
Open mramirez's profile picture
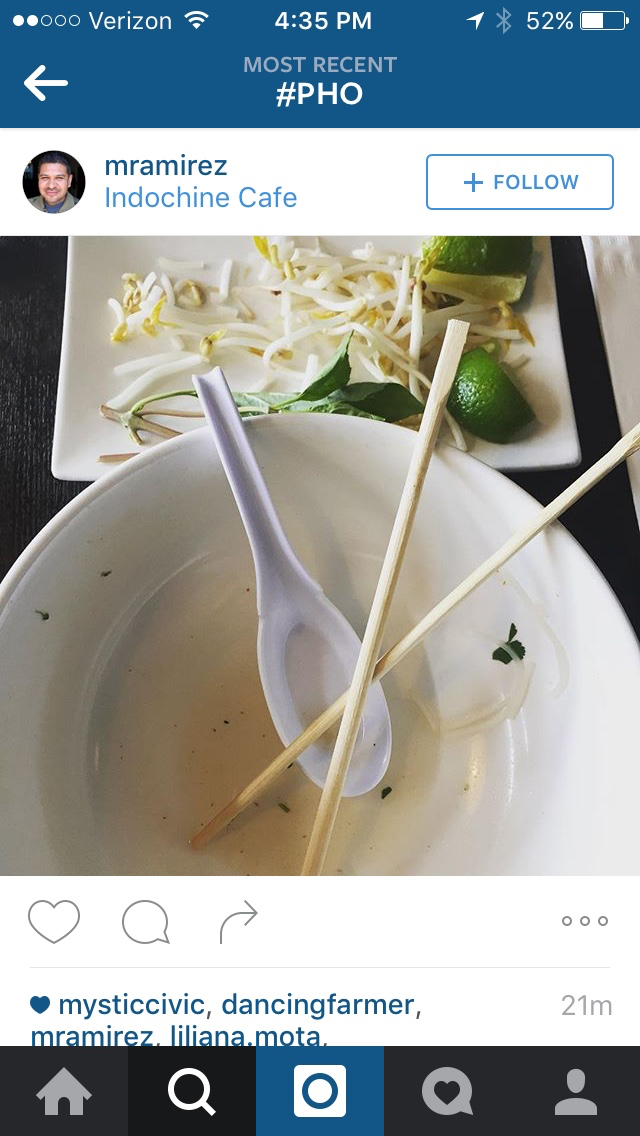[54, 182]
